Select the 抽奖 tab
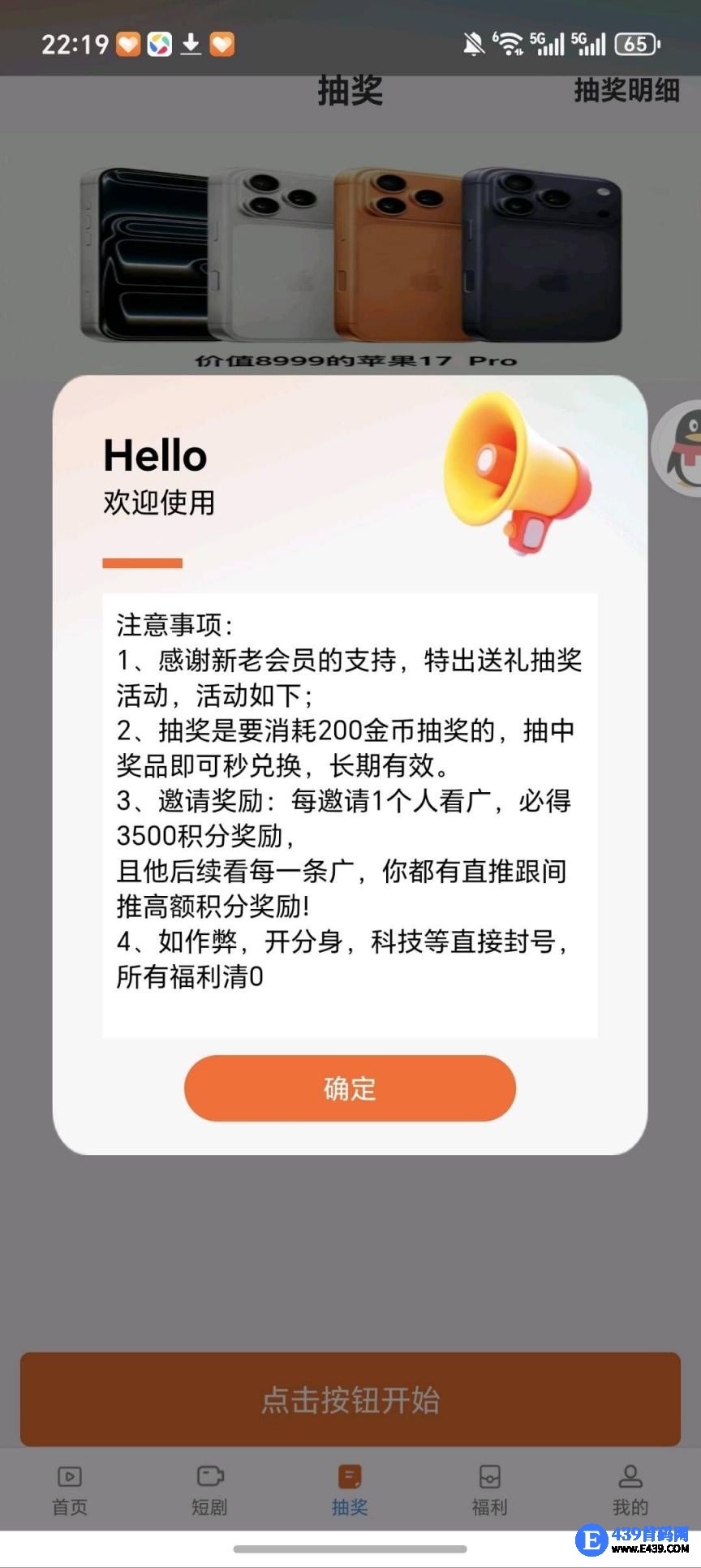 350,1491
